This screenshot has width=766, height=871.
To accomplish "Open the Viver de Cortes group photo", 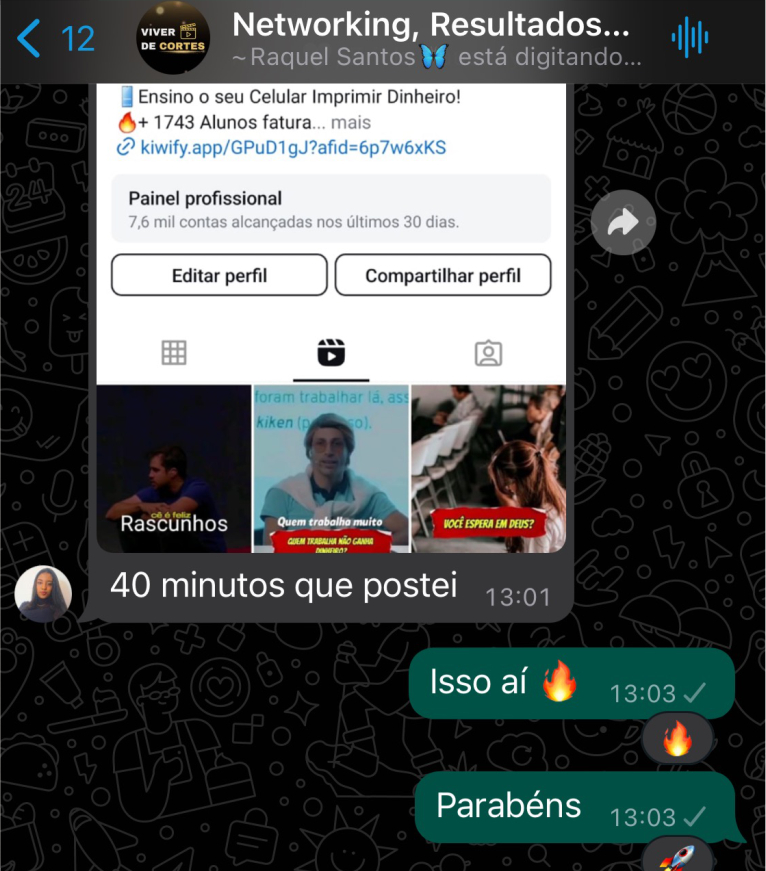I will 172,39.
